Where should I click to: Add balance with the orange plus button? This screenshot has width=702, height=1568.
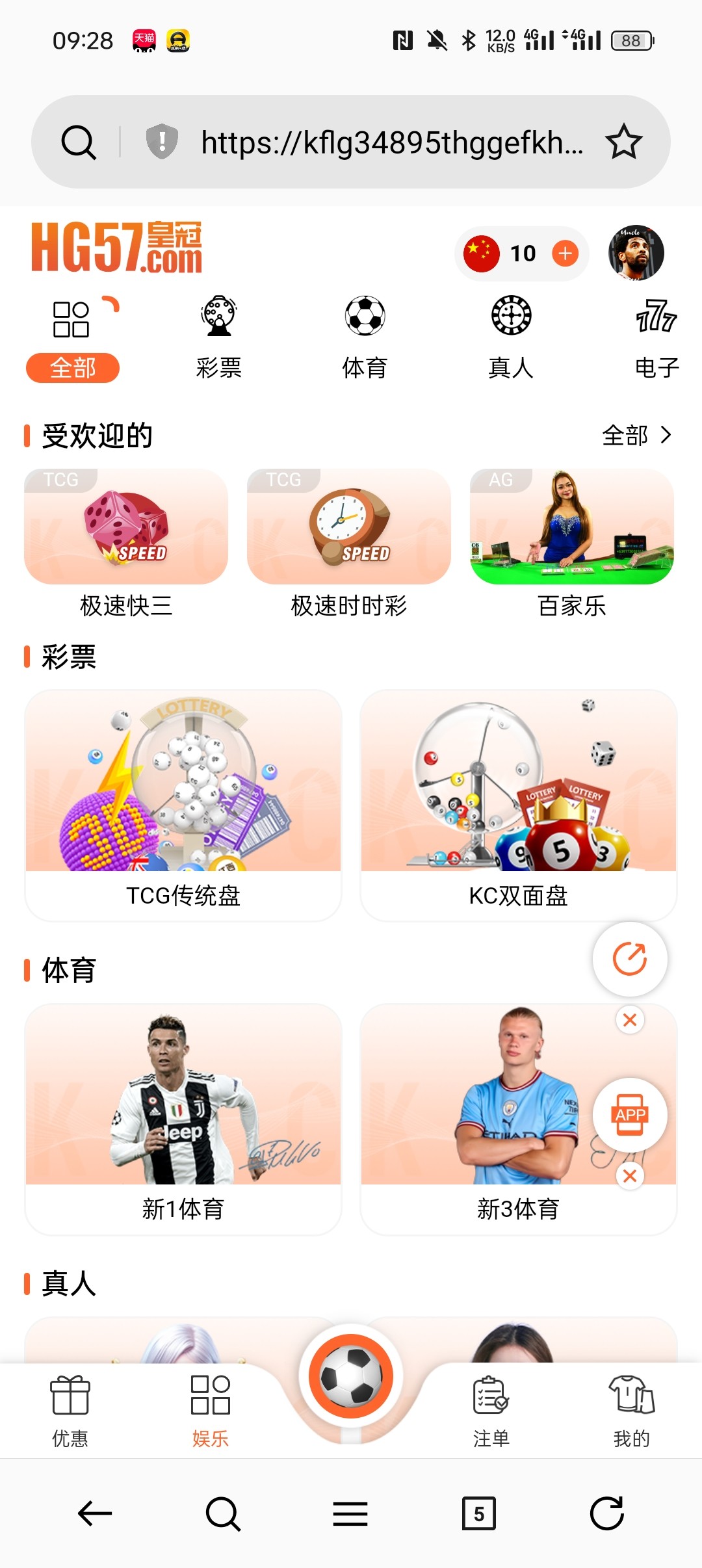(565, 253)
